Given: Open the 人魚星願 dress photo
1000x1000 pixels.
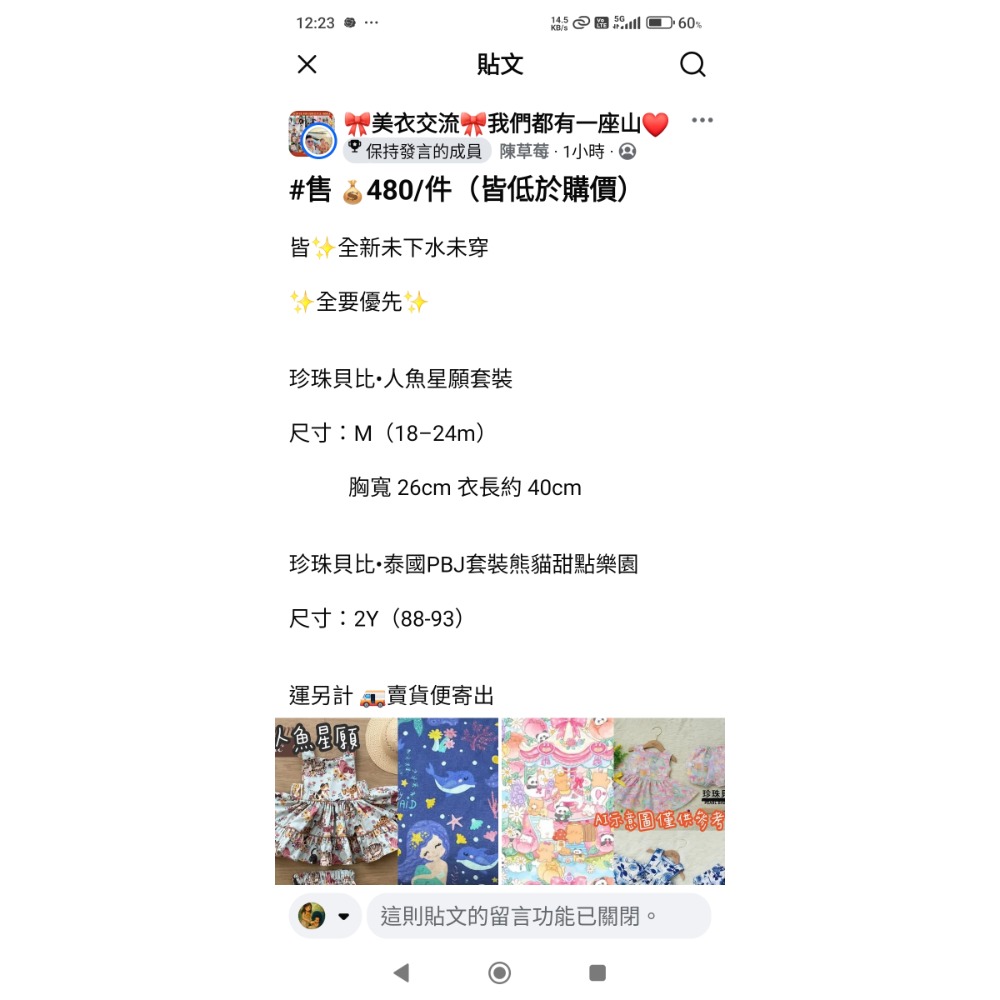Looking at the screenshot, I should 336,801.
